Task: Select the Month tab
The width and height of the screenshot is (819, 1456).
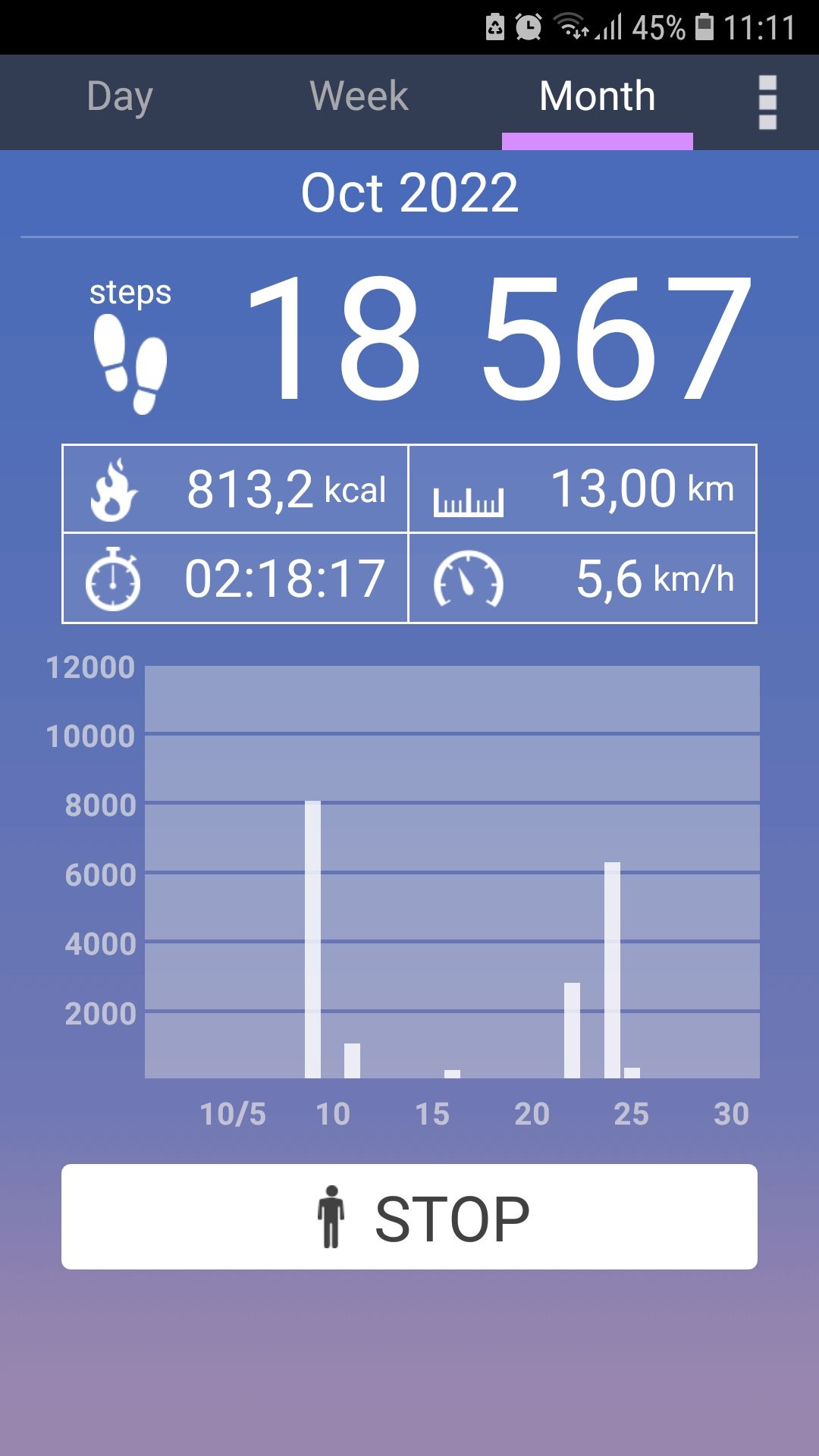Action: [x=597, y=97]
